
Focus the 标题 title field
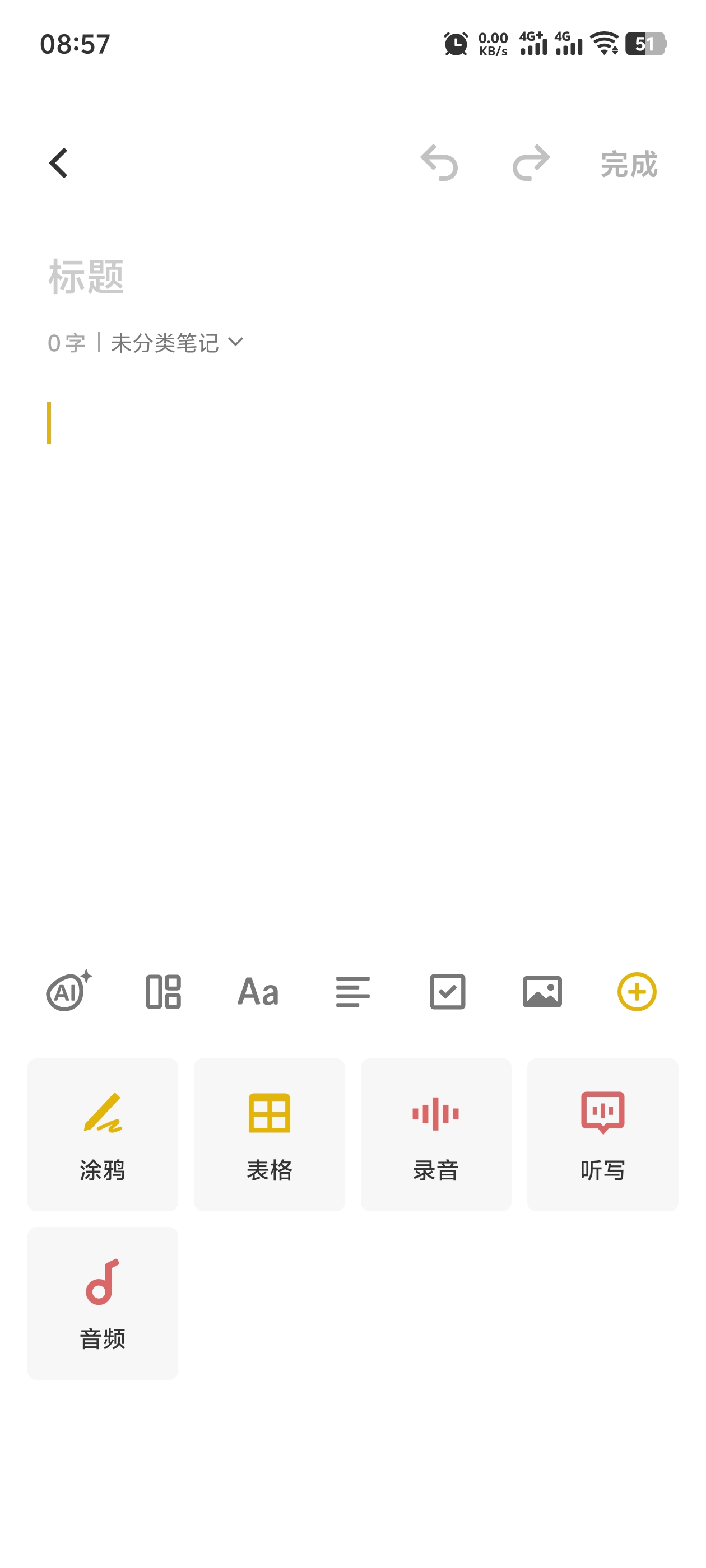354,276
